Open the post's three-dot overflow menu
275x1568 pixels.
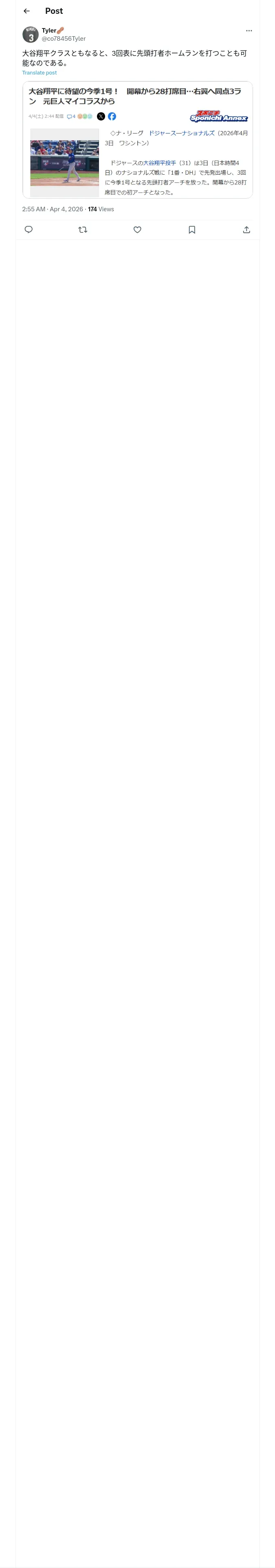pyautogui.click(x=249, y=31)
